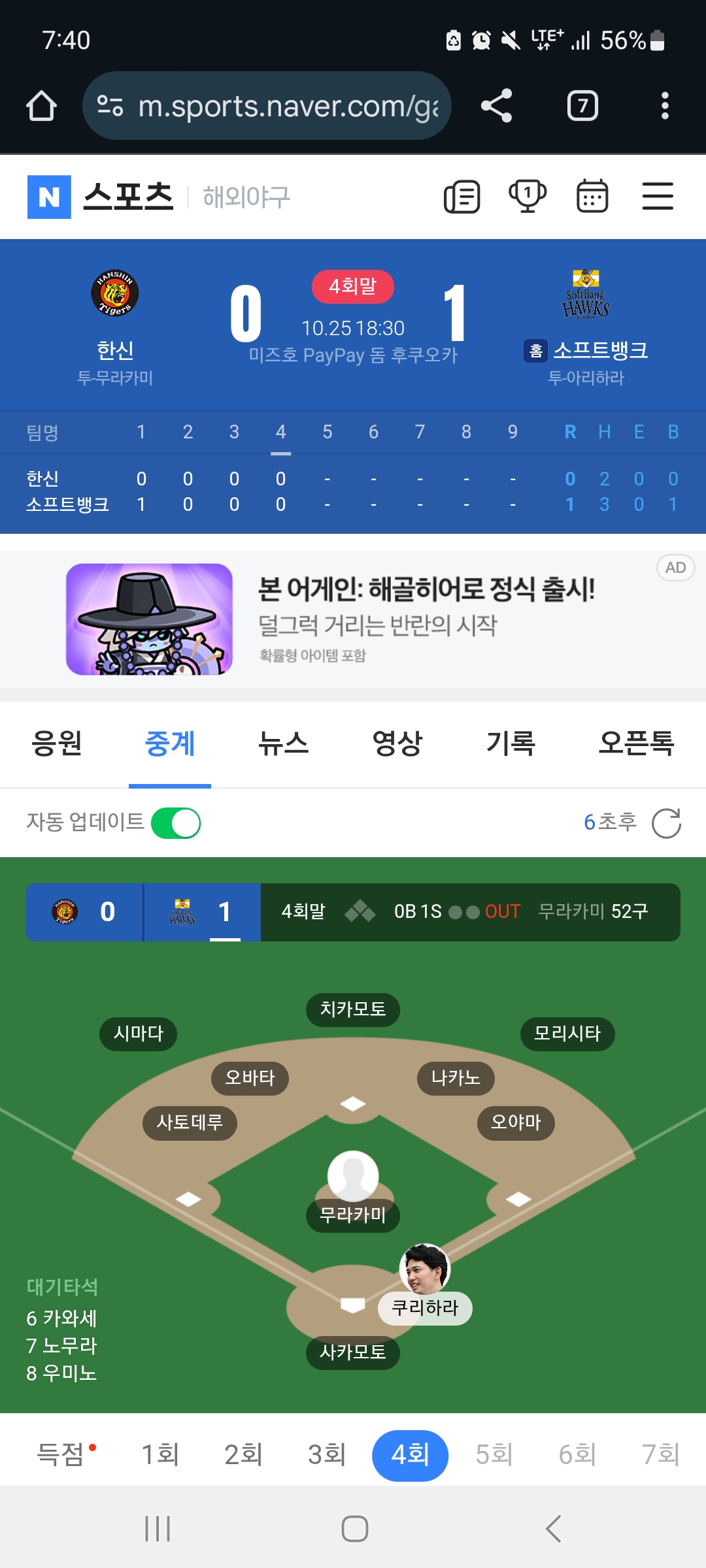The image size is (706, 1568).
Task: Turn off 자동 업데이트 switch
Action: coord(176,823)
